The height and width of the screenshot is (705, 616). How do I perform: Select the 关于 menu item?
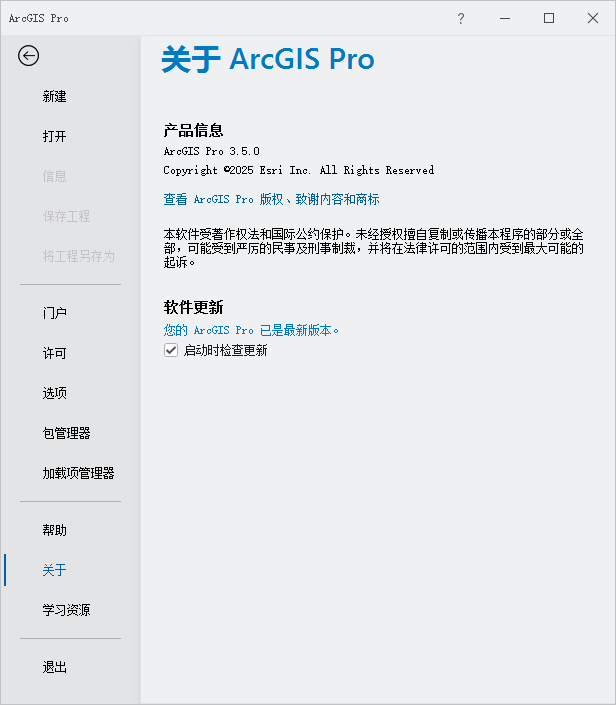54,570
